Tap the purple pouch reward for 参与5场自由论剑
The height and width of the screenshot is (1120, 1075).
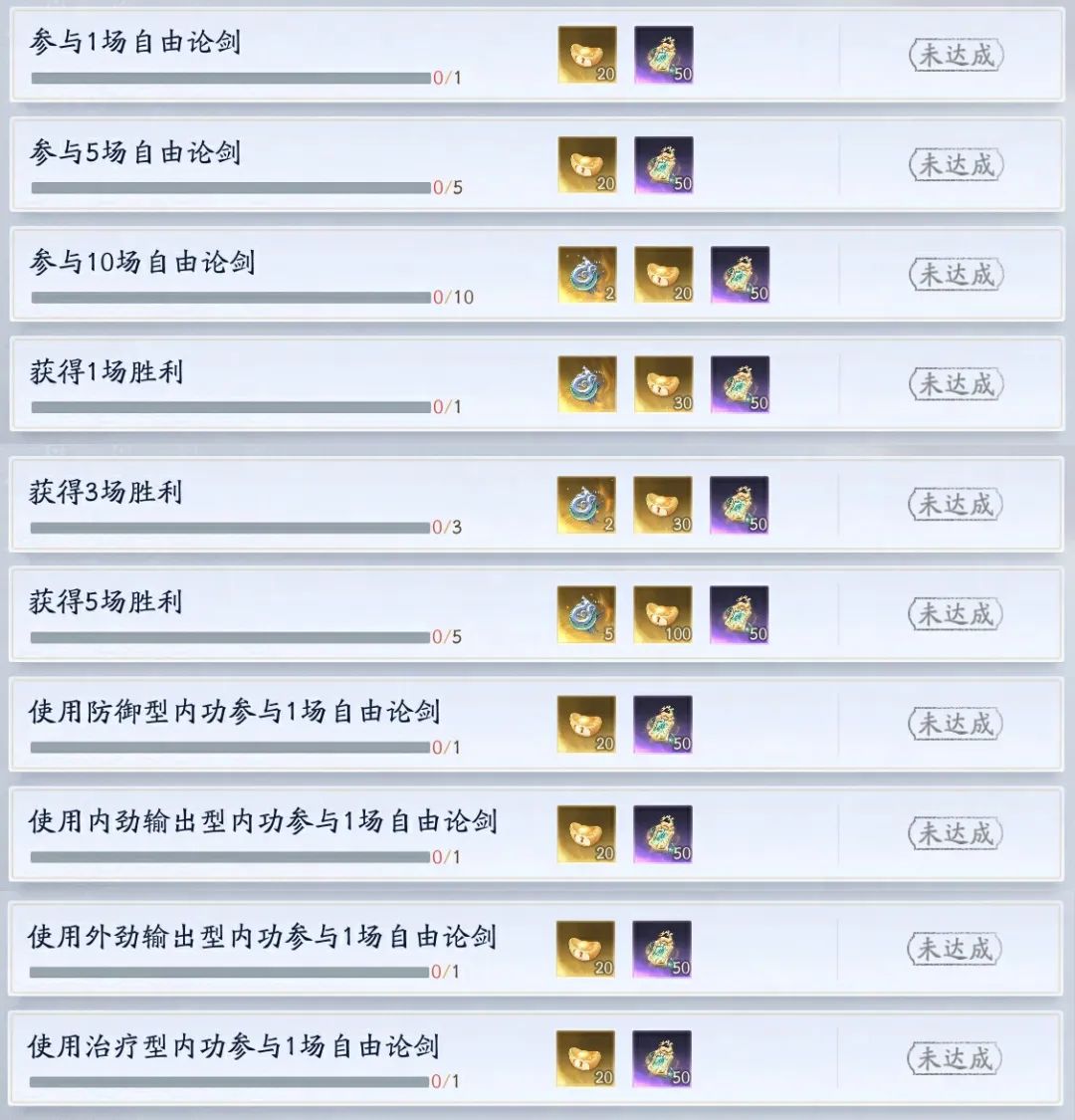(x=663, y=164)
